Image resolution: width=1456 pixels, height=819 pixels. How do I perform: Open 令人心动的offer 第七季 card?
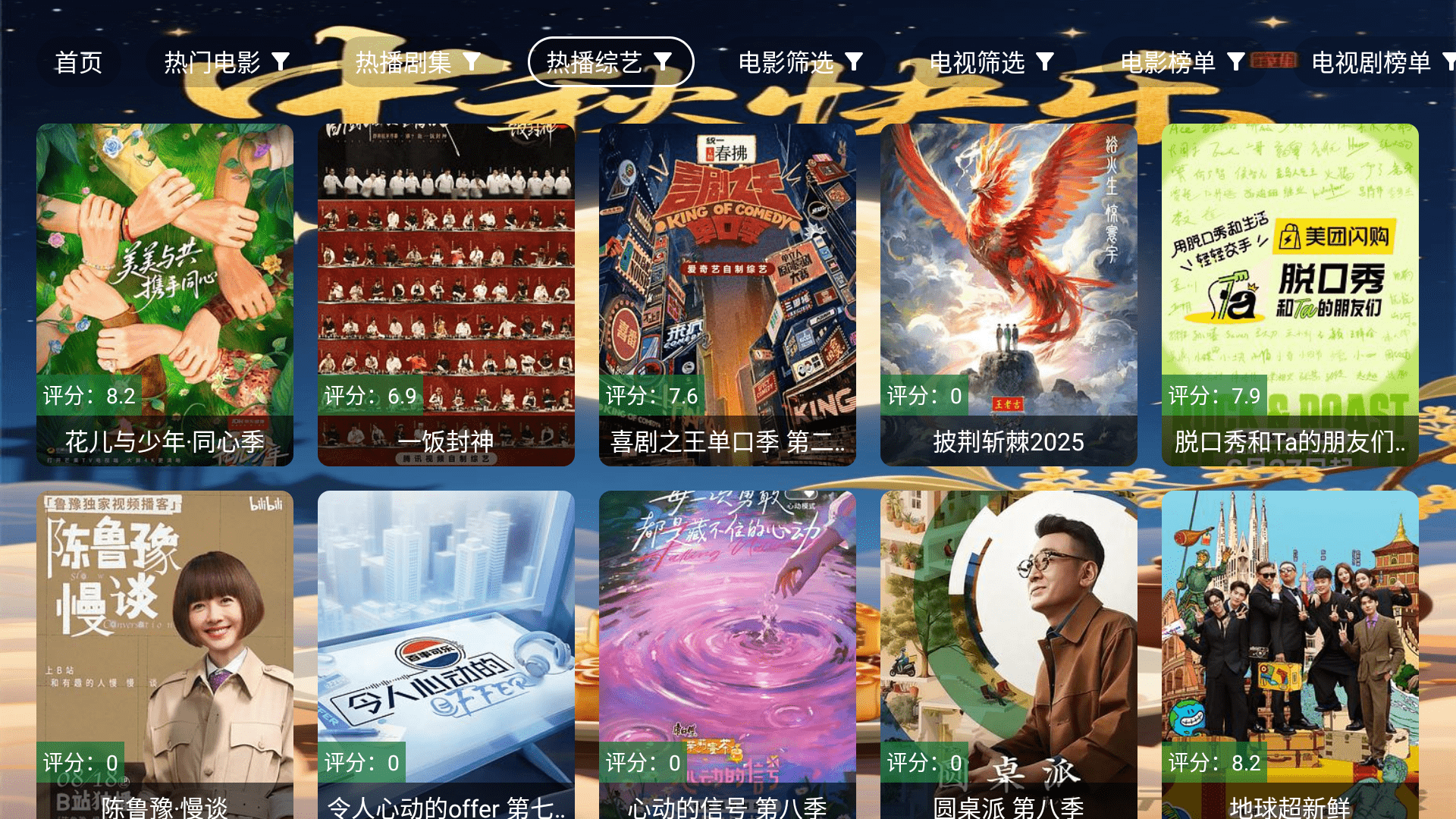pyautogui.click(x=446, y=654)
